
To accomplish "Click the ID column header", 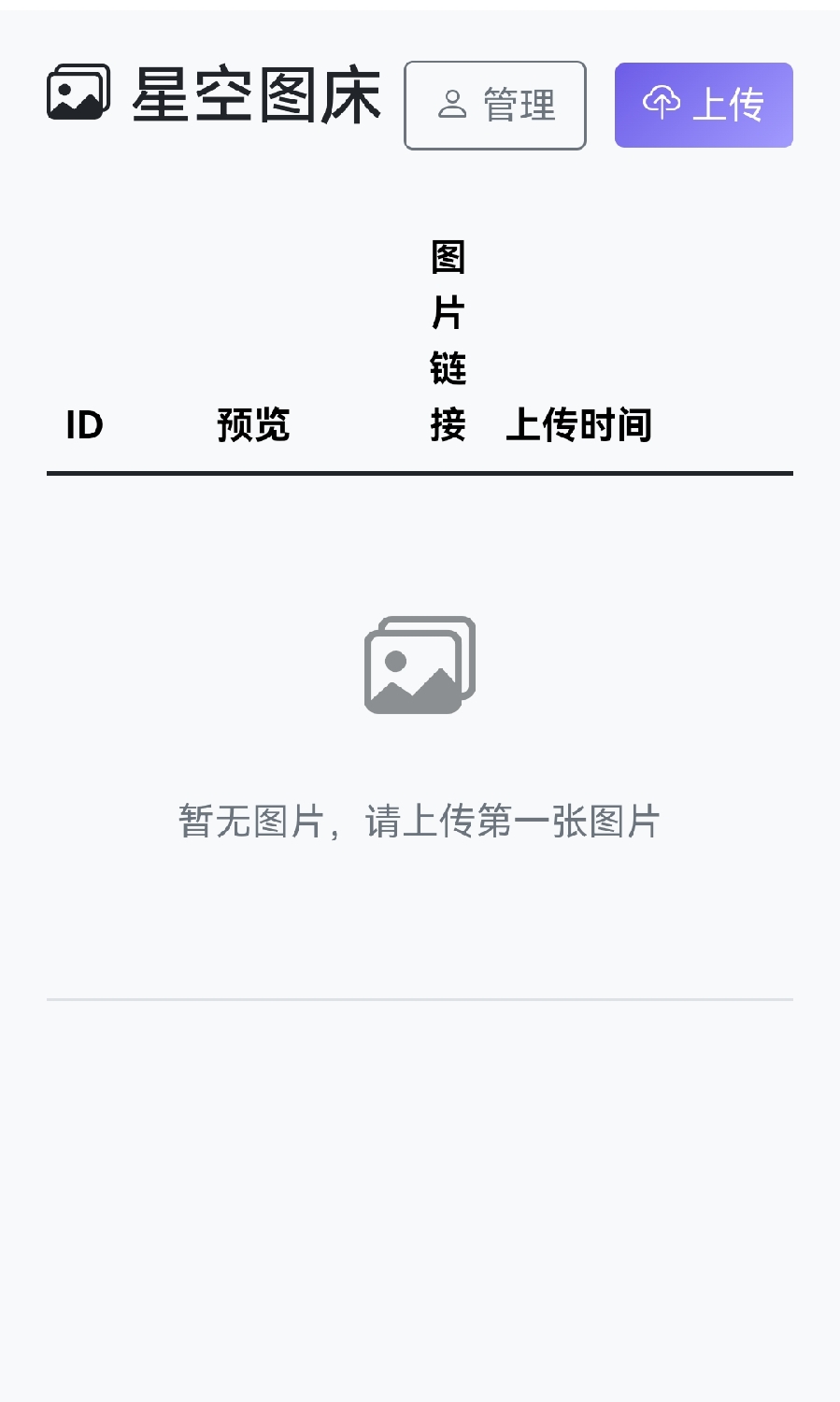I will 83,425.
